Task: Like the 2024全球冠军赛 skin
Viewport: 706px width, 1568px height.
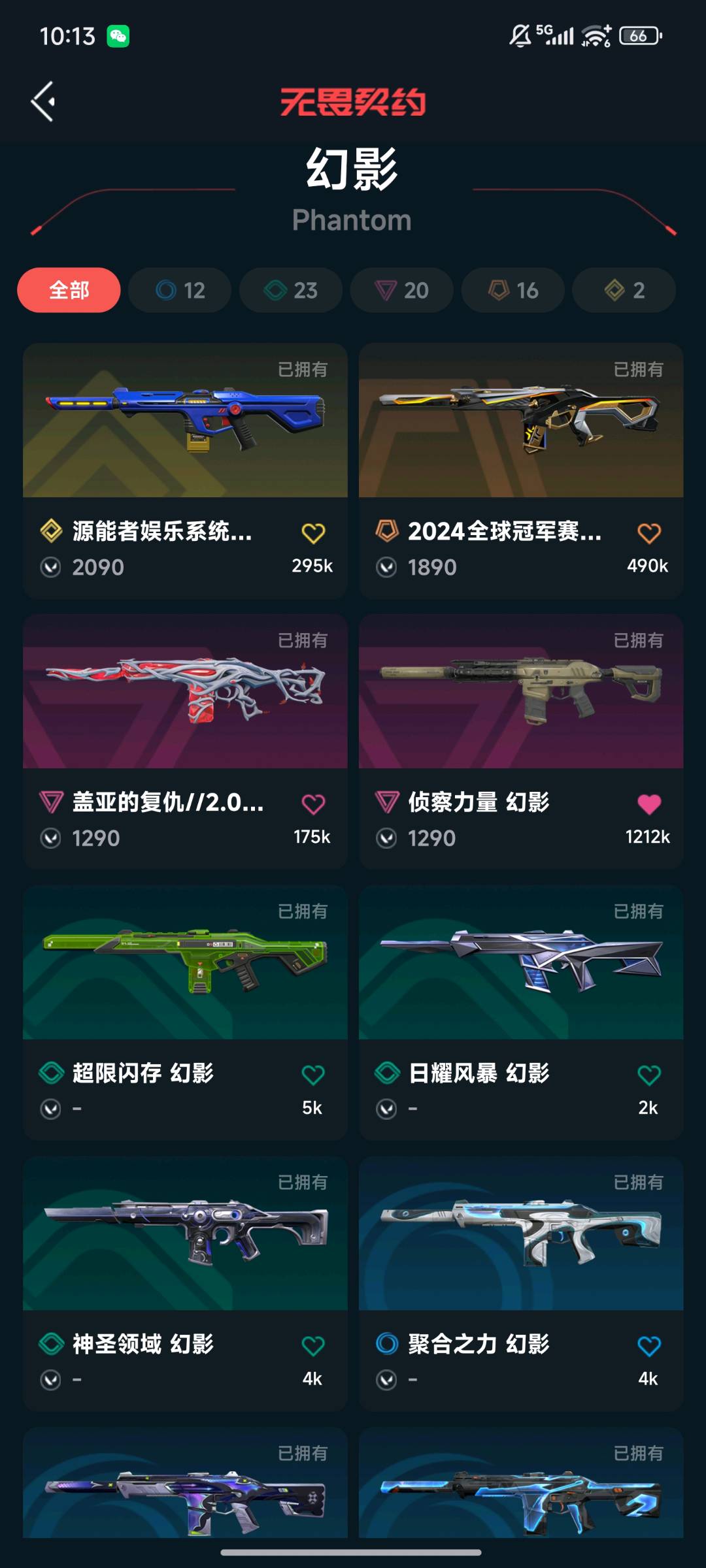Action: coord(648,534)
